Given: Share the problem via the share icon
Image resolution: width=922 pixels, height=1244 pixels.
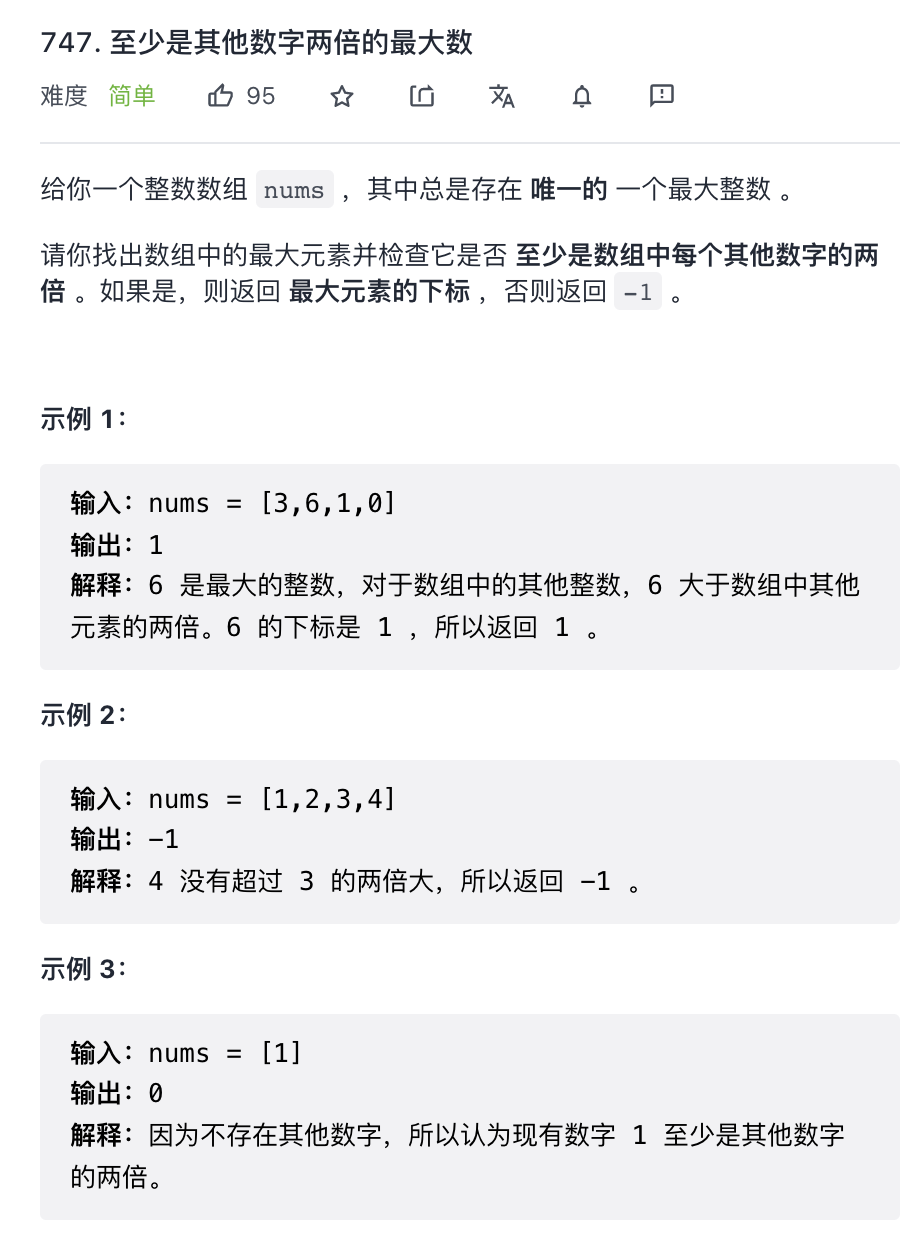Looking at the screenshot, I should tap(422, 96).
